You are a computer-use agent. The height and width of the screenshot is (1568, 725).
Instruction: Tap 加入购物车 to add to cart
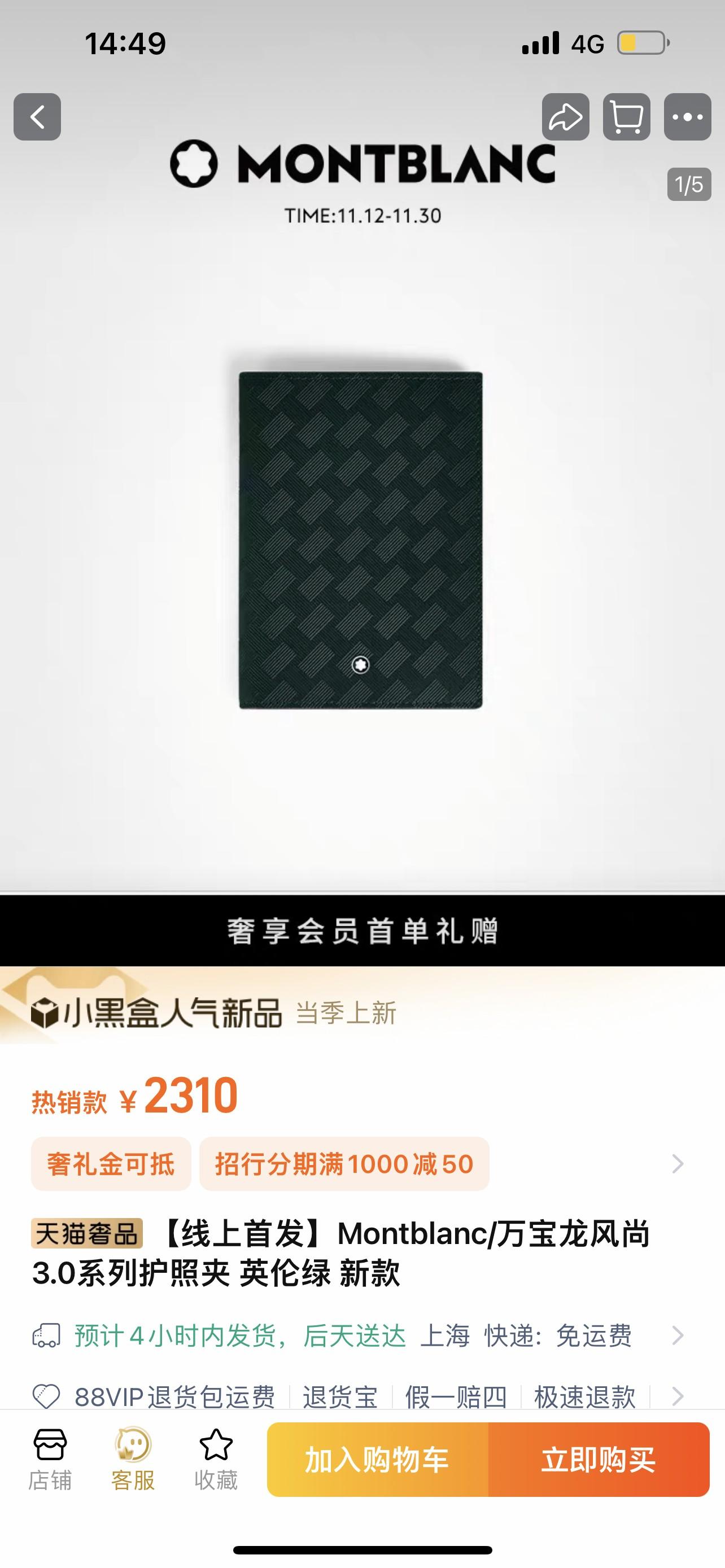pos(377,1460)
